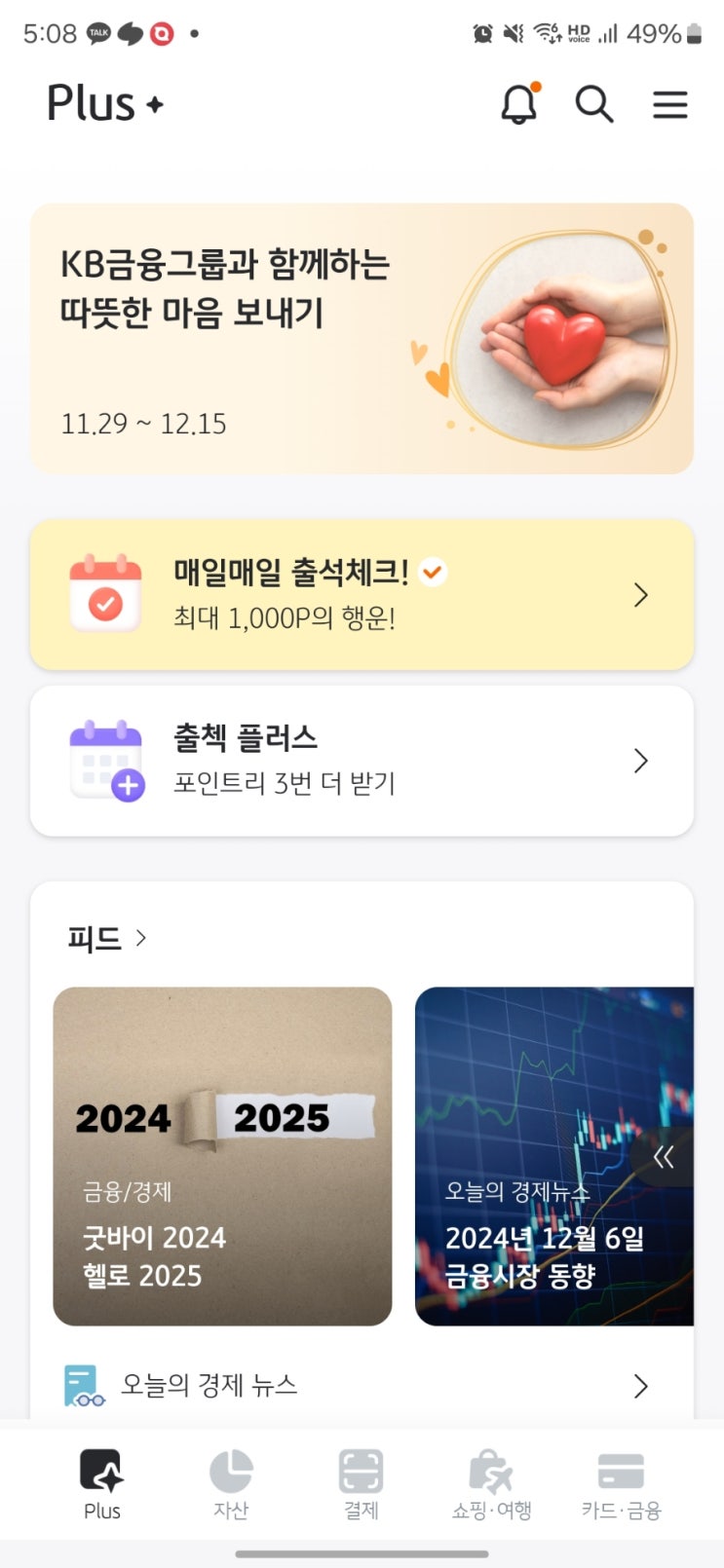Switch to the 쇼핑·여행 tab
The height and width of the screenshot is (1568, 724).
(491, 1484)
